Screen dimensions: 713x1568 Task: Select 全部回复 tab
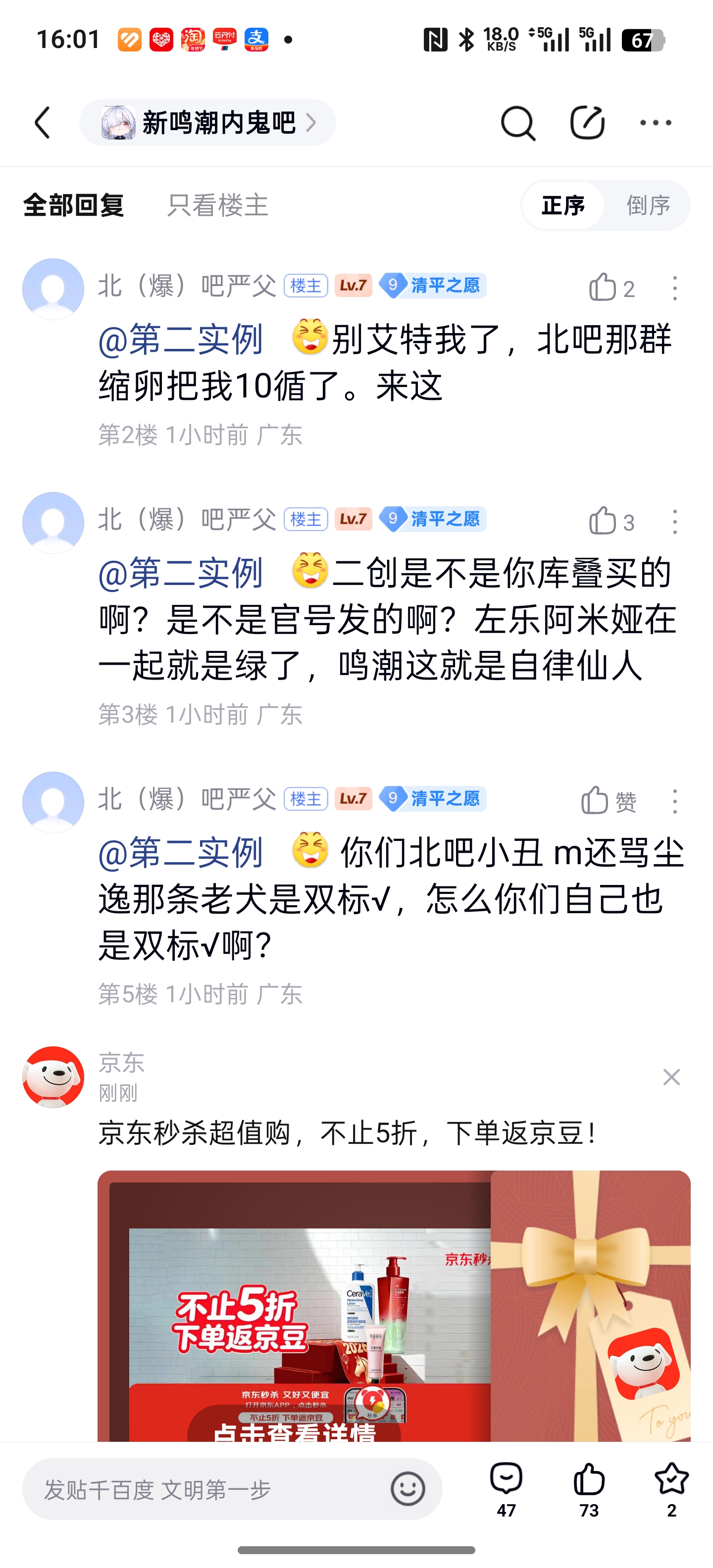point(74,205)
